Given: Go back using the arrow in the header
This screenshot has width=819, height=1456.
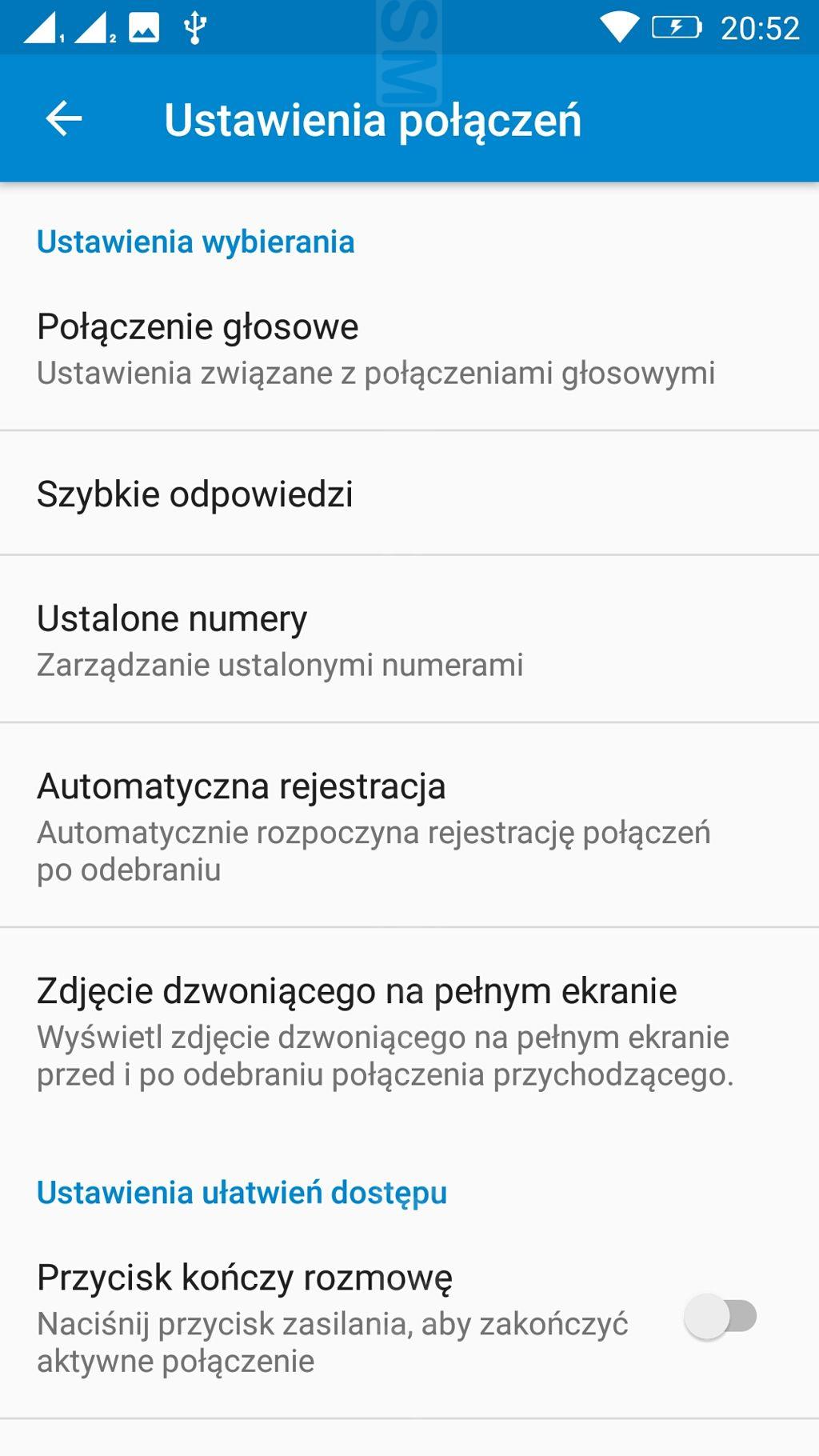Looking at the screenshot, I should coord(64,119).
